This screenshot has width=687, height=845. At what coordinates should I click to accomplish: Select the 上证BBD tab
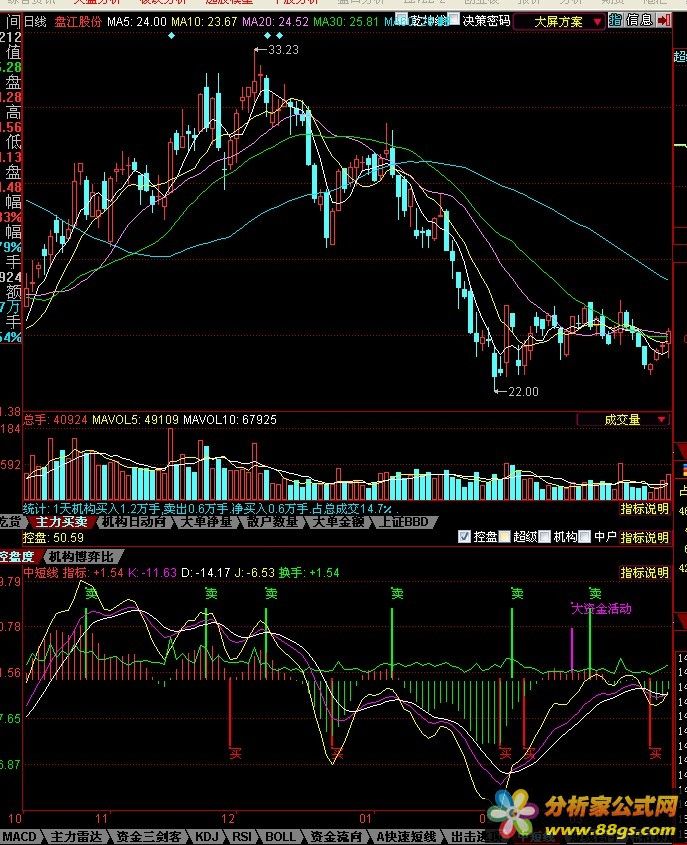click(404, 522)
